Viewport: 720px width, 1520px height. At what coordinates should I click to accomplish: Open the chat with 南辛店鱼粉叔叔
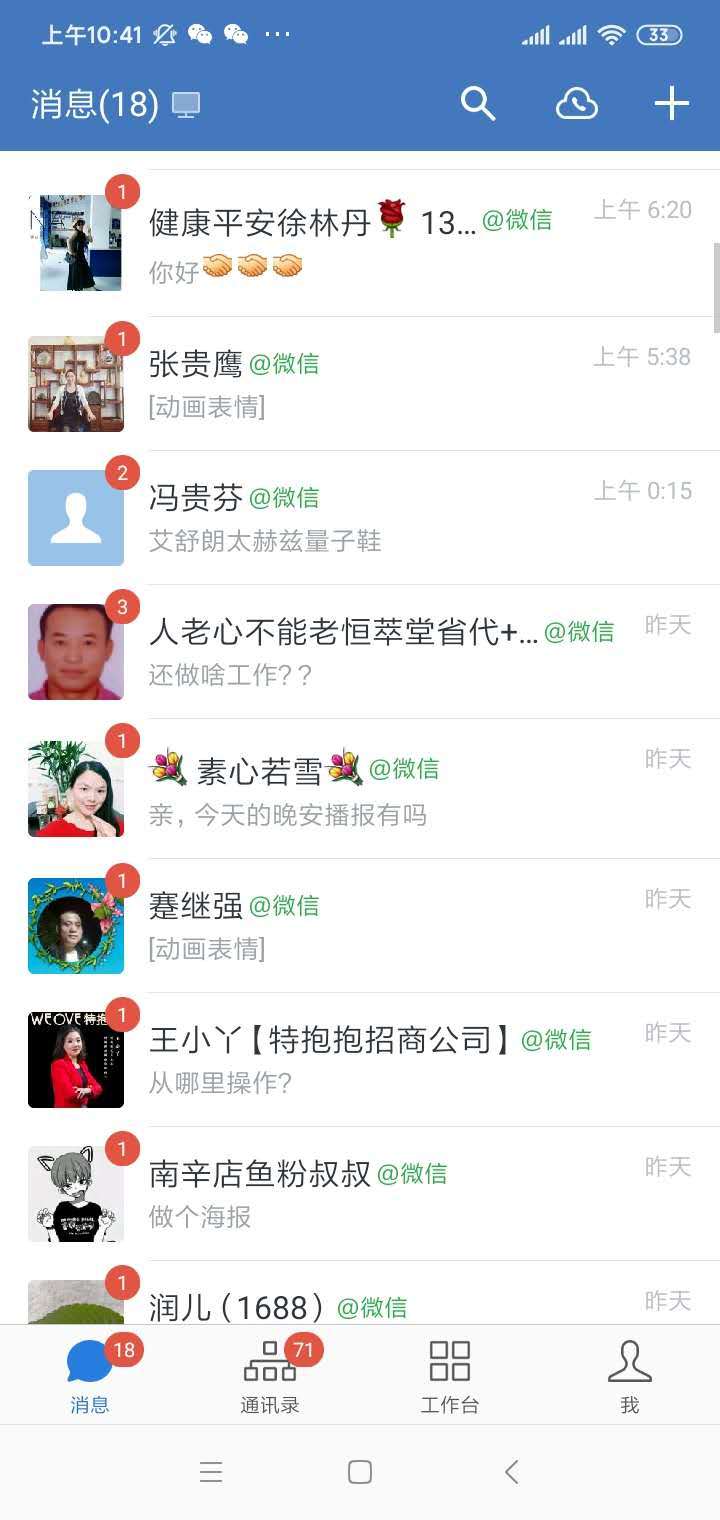pos(360,1194)
